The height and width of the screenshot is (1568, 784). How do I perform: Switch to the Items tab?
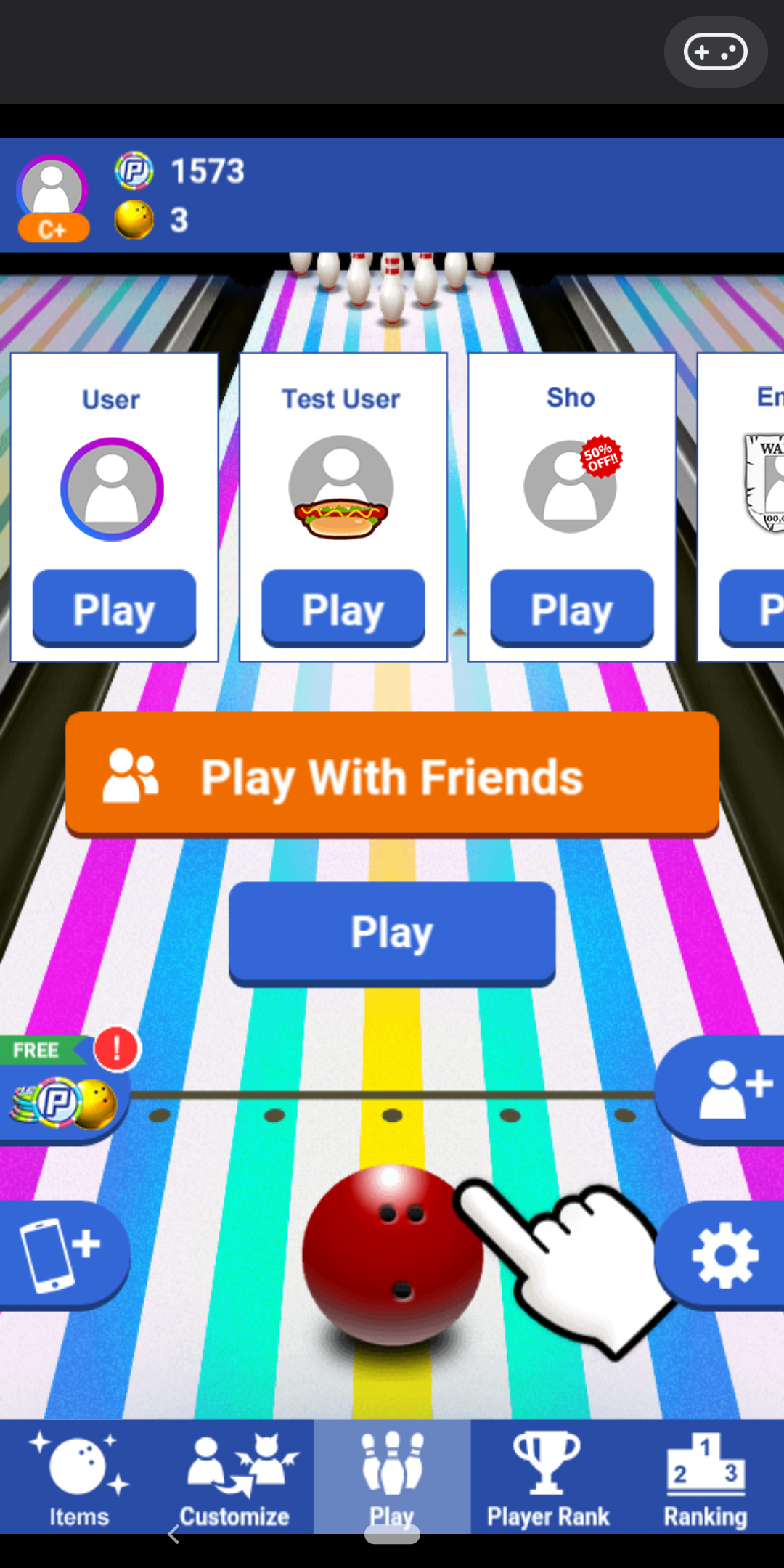click(x=78, y=1477)
